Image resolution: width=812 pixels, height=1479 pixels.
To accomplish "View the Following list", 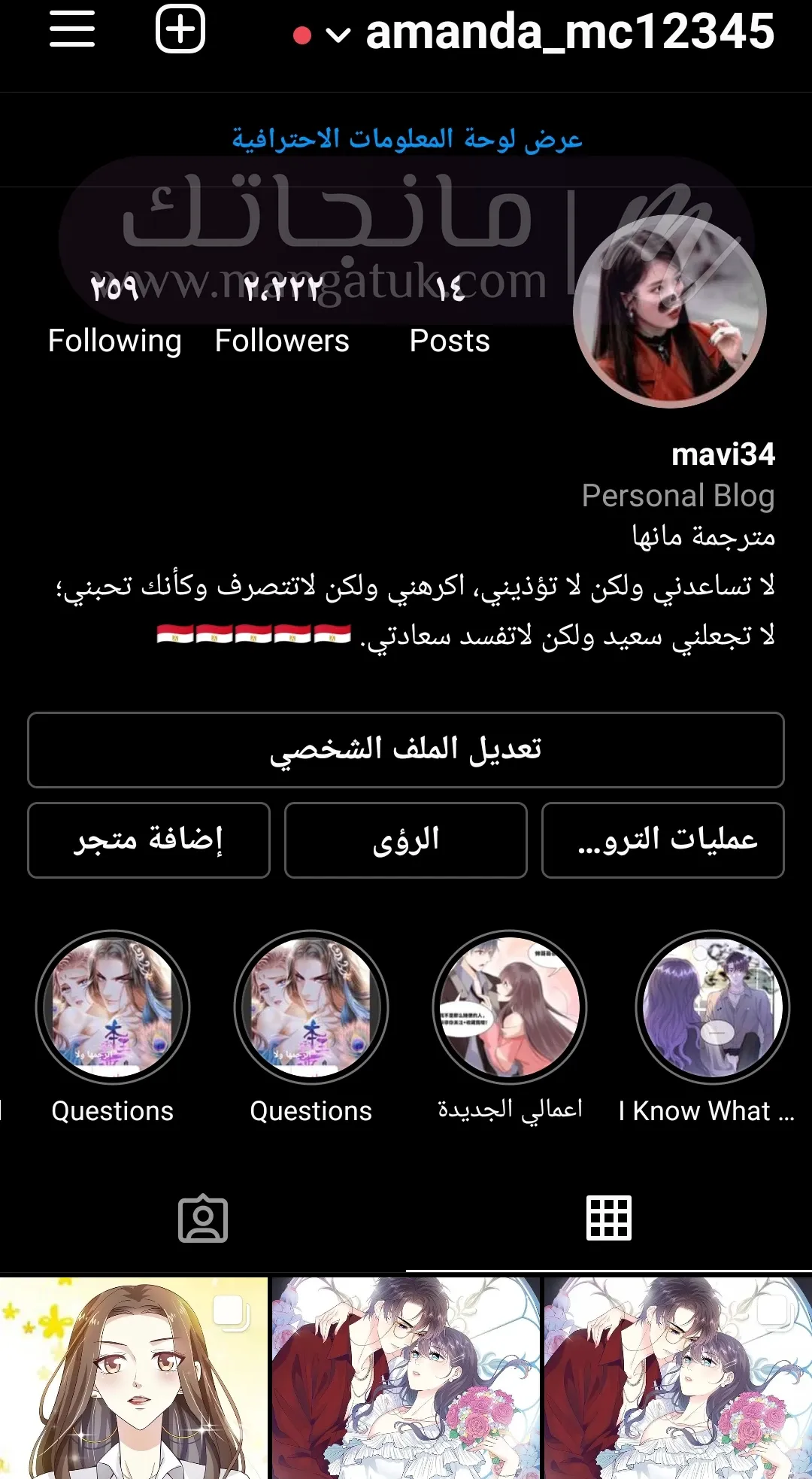I will (x=114, y=314).
